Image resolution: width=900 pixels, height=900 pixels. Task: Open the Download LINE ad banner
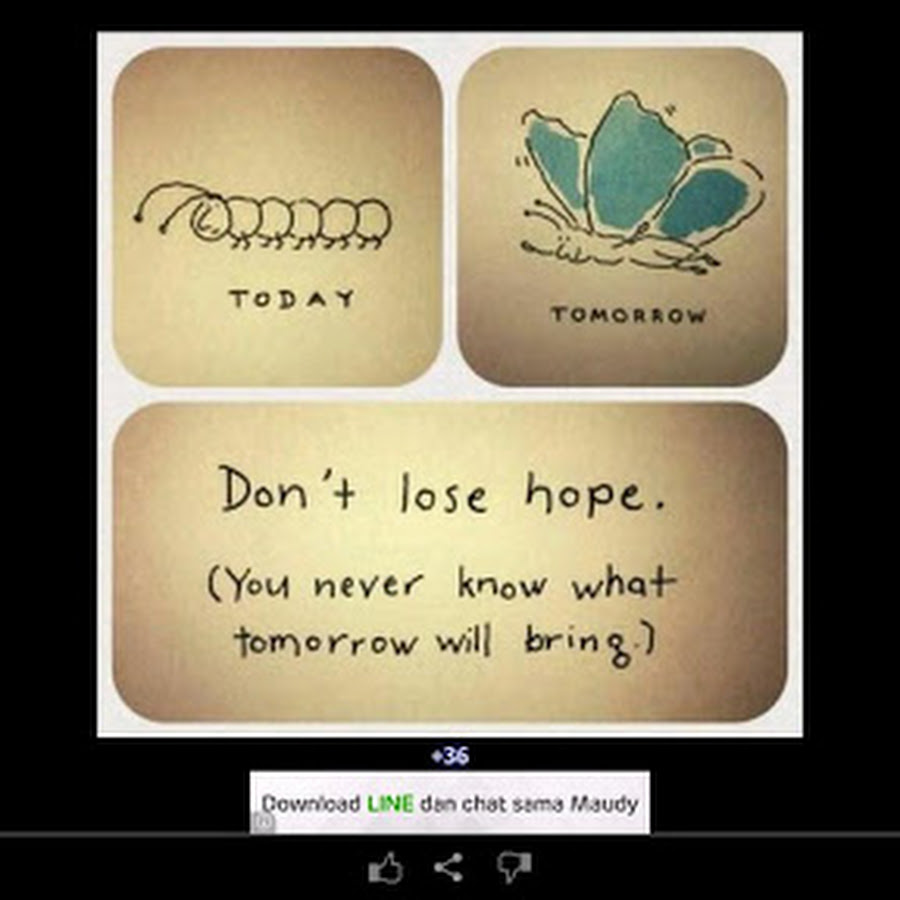coord(449,802)
